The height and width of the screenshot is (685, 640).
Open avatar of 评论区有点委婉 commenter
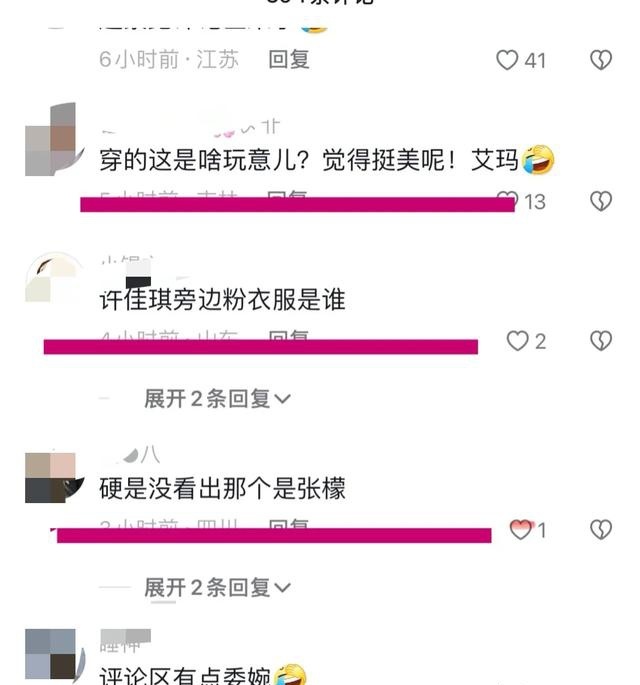coord(52,654)
